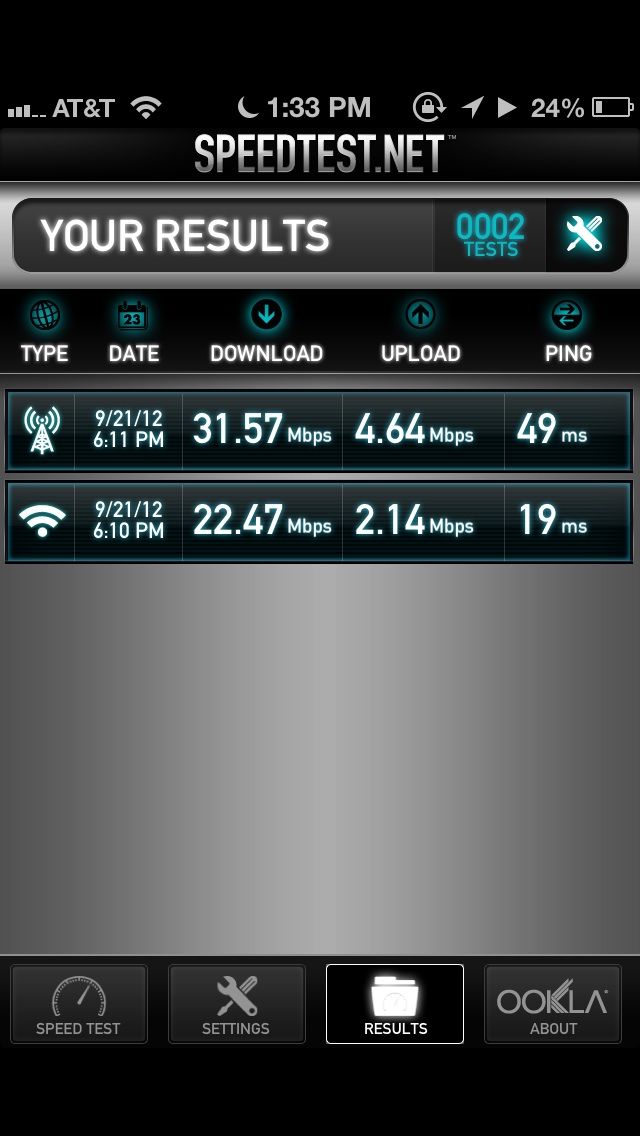Viewport: 640px width, 1136px height.
Task: Open the Ookla About tab
Action: tap(553, 1004)
